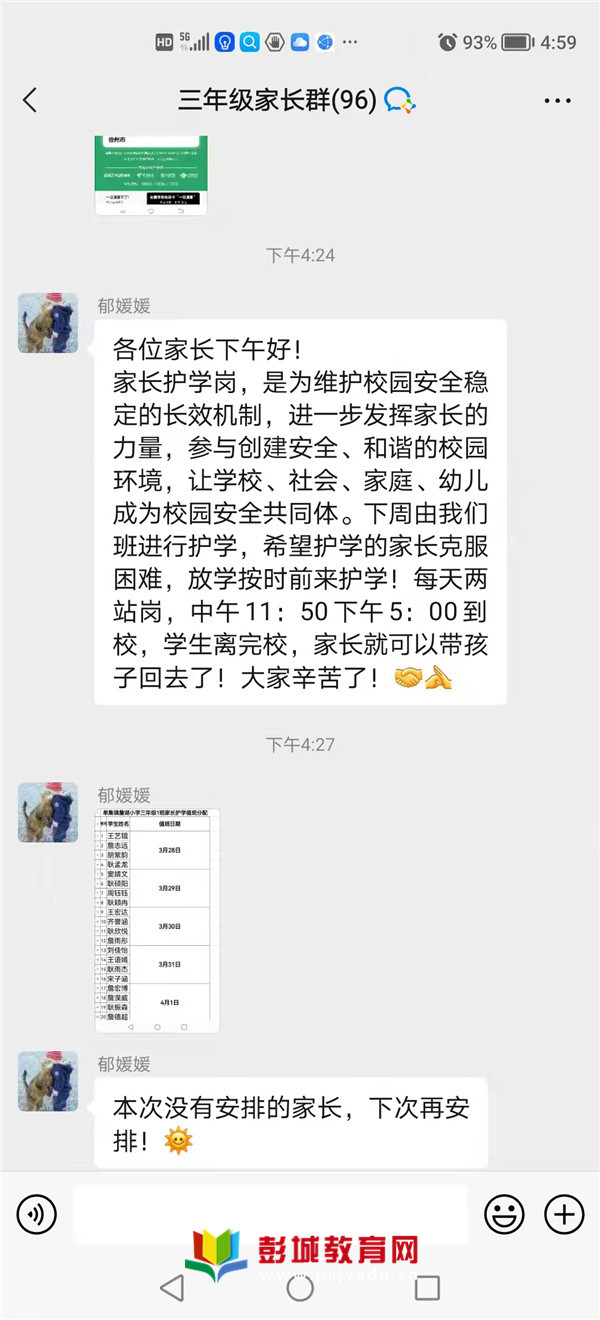Open the plus attachment menu
This screenshot has width=600, height=1320.
[564, 1215]
